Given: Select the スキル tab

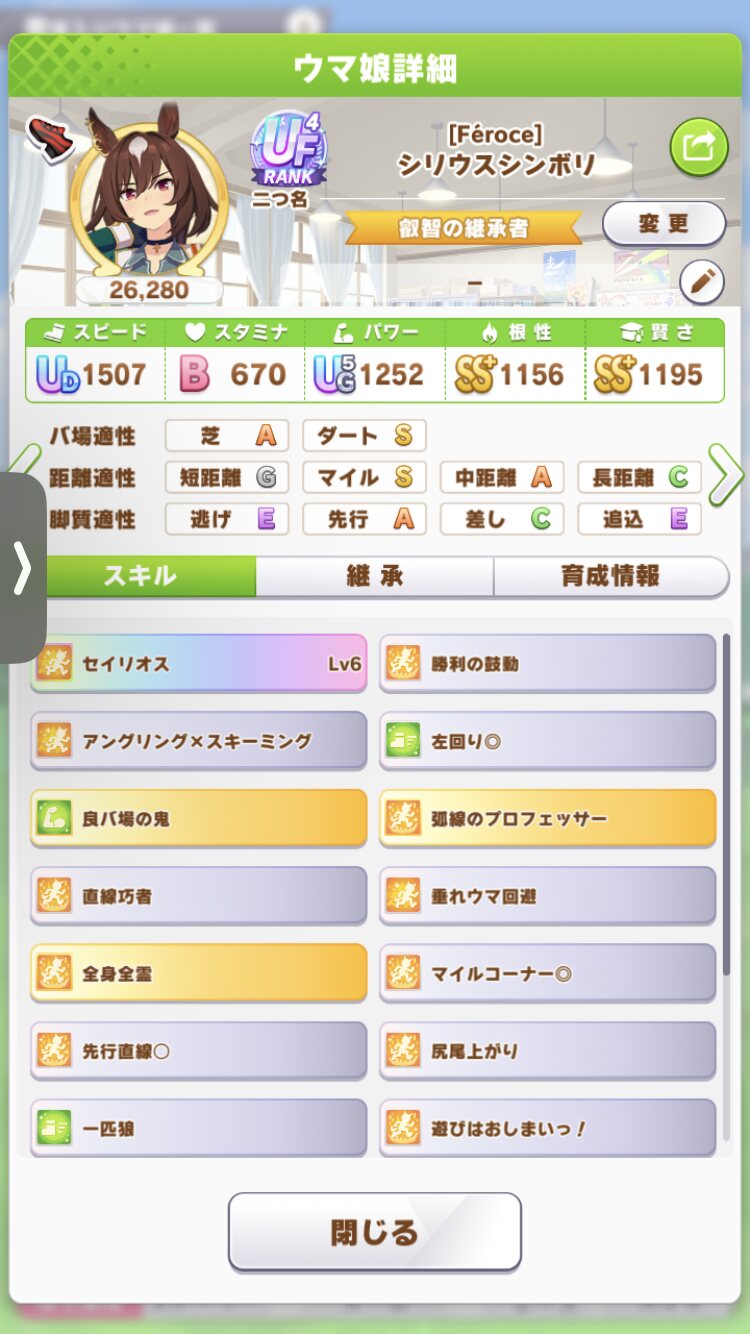Looking at the screenshot, I should pyautogui.click(x=141, y=576).
